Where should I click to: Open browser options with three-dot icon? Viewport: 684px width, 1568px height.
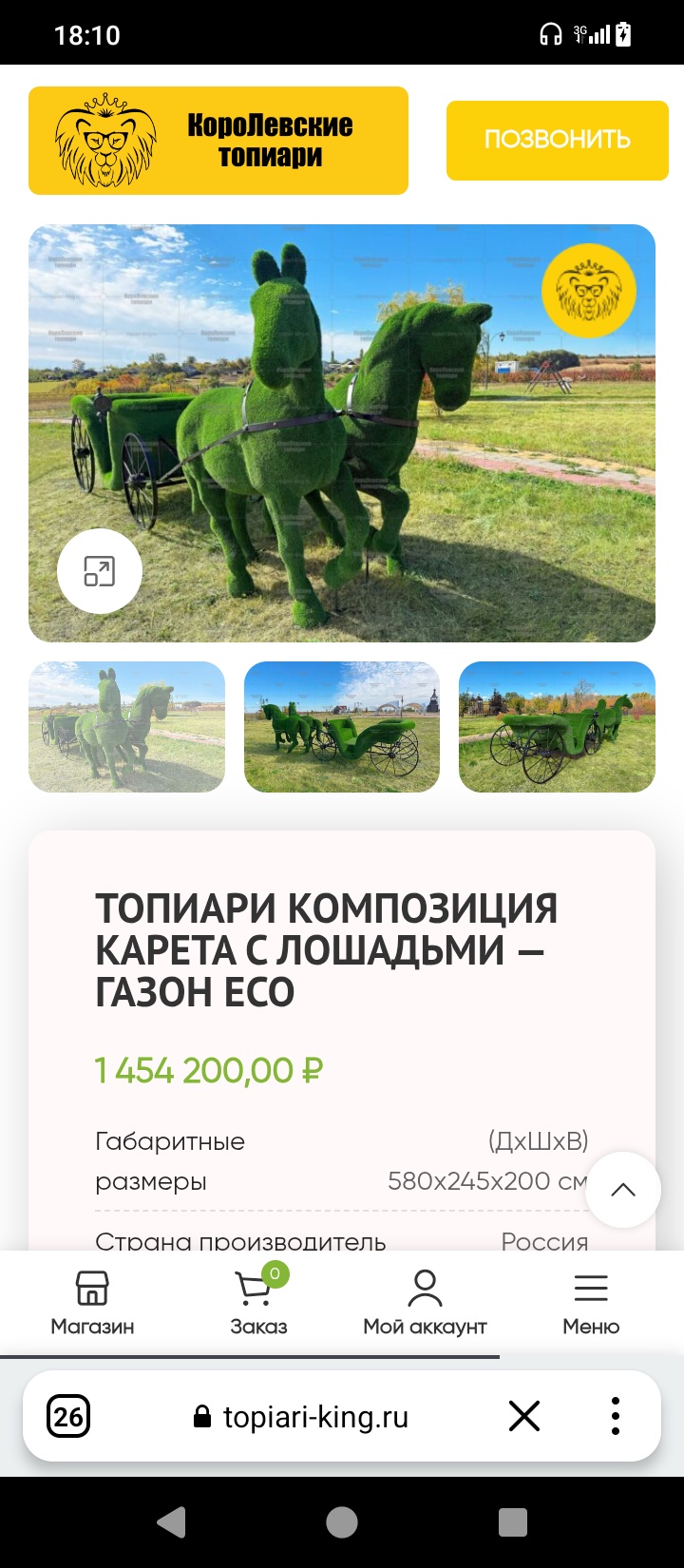pyautogui.click(x=616, y=1416)
